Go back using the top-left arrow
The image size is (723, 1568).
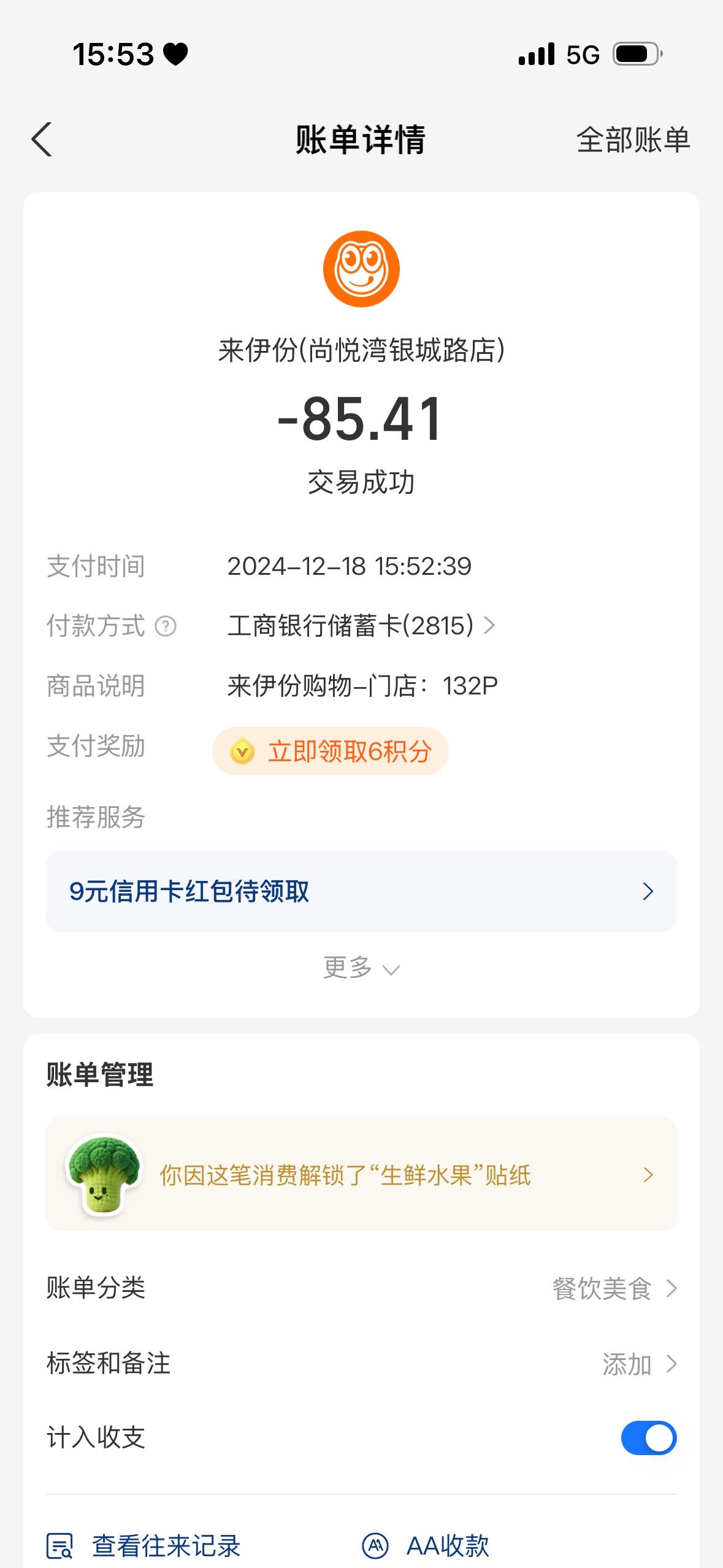tap(42, 140)
